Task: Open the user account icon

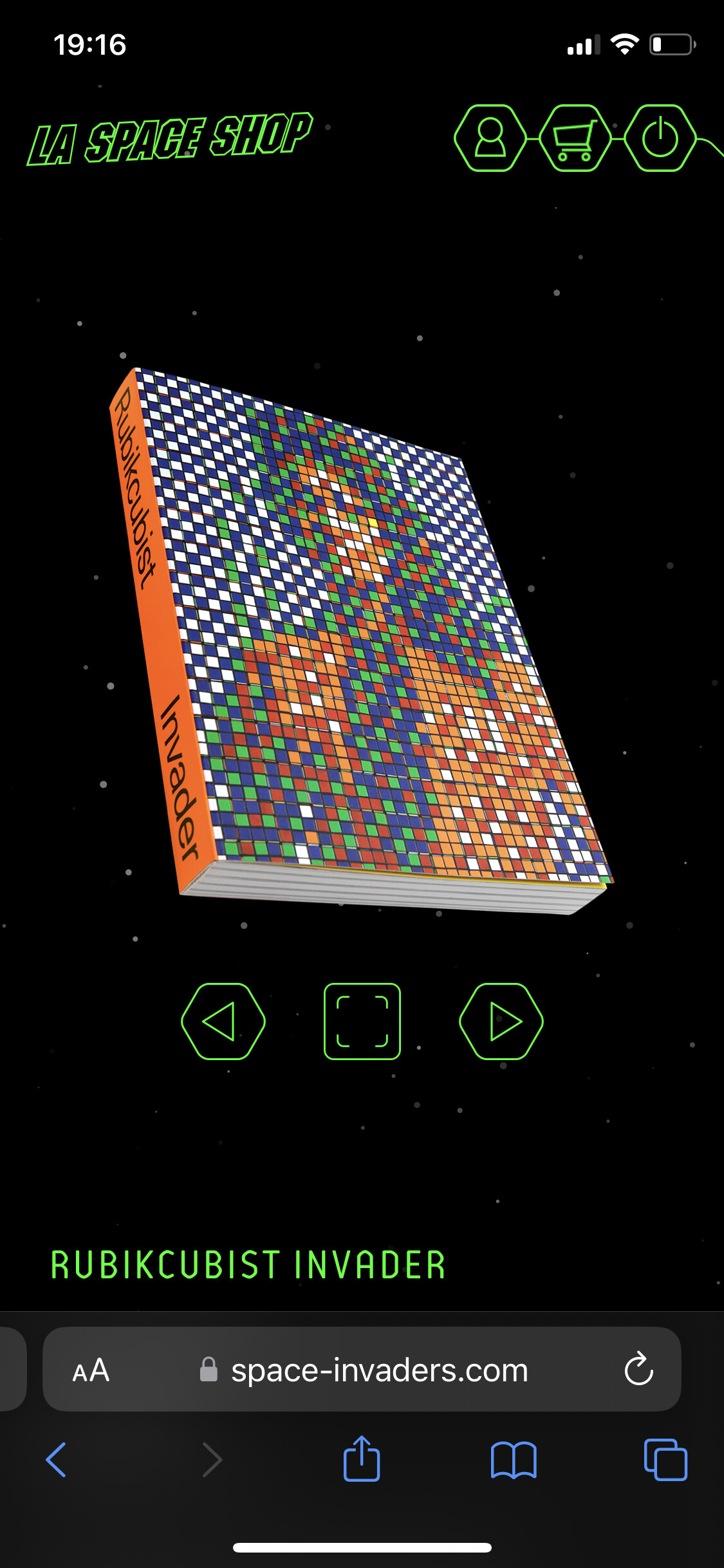Action: 490,138
